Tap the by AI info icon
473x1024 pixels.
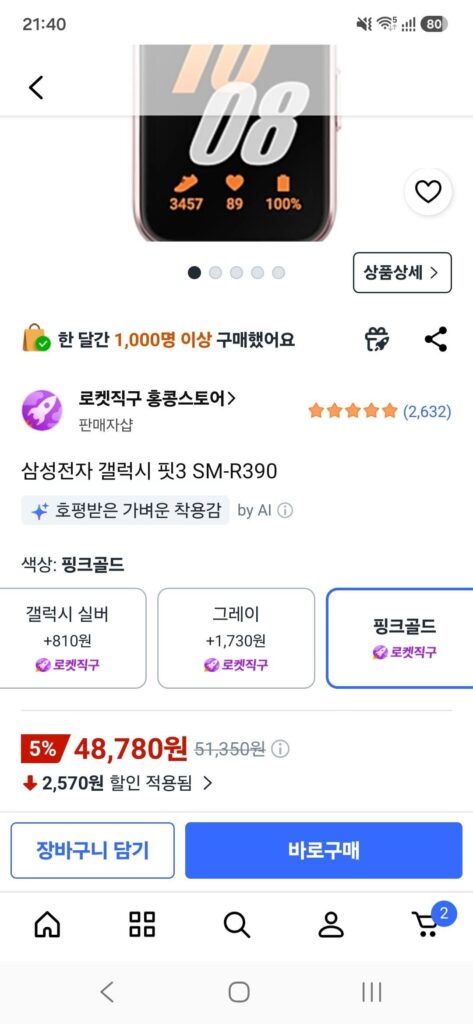coord(285,511)
